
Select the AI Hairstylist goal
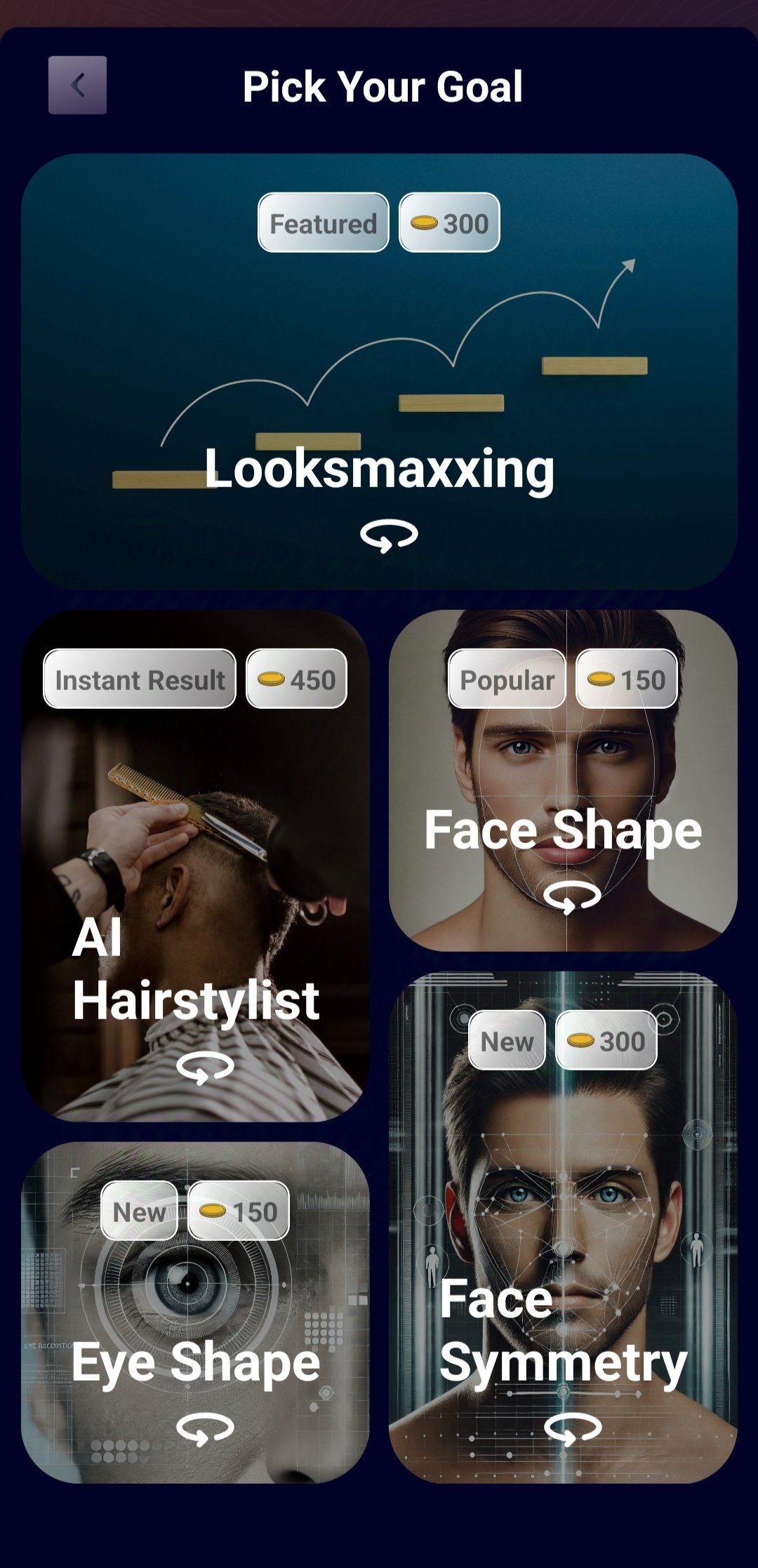tap(195, 865)
